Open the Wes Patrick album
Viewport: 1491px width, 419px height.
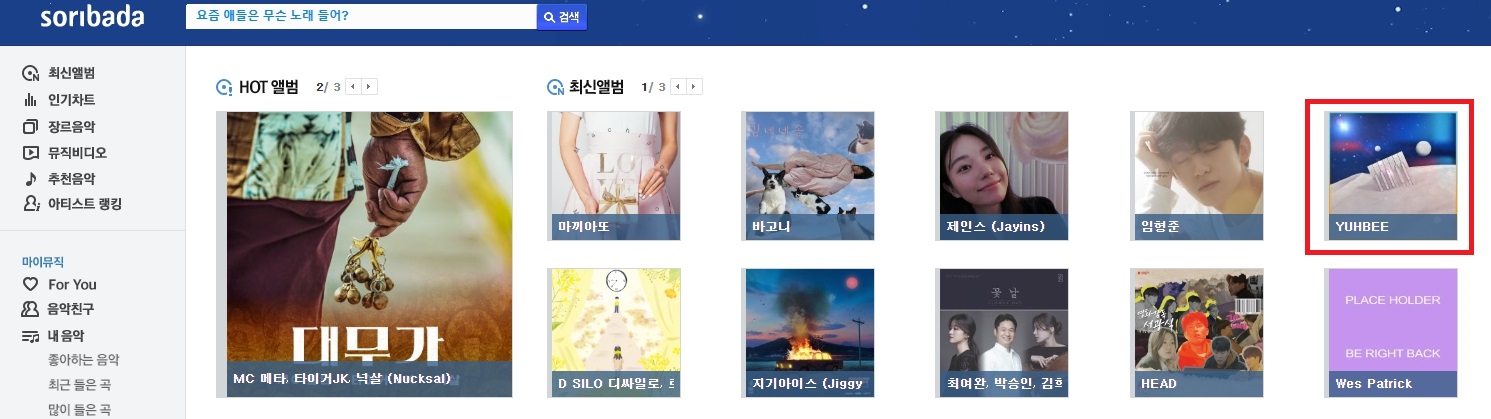tap(1391, 332)
